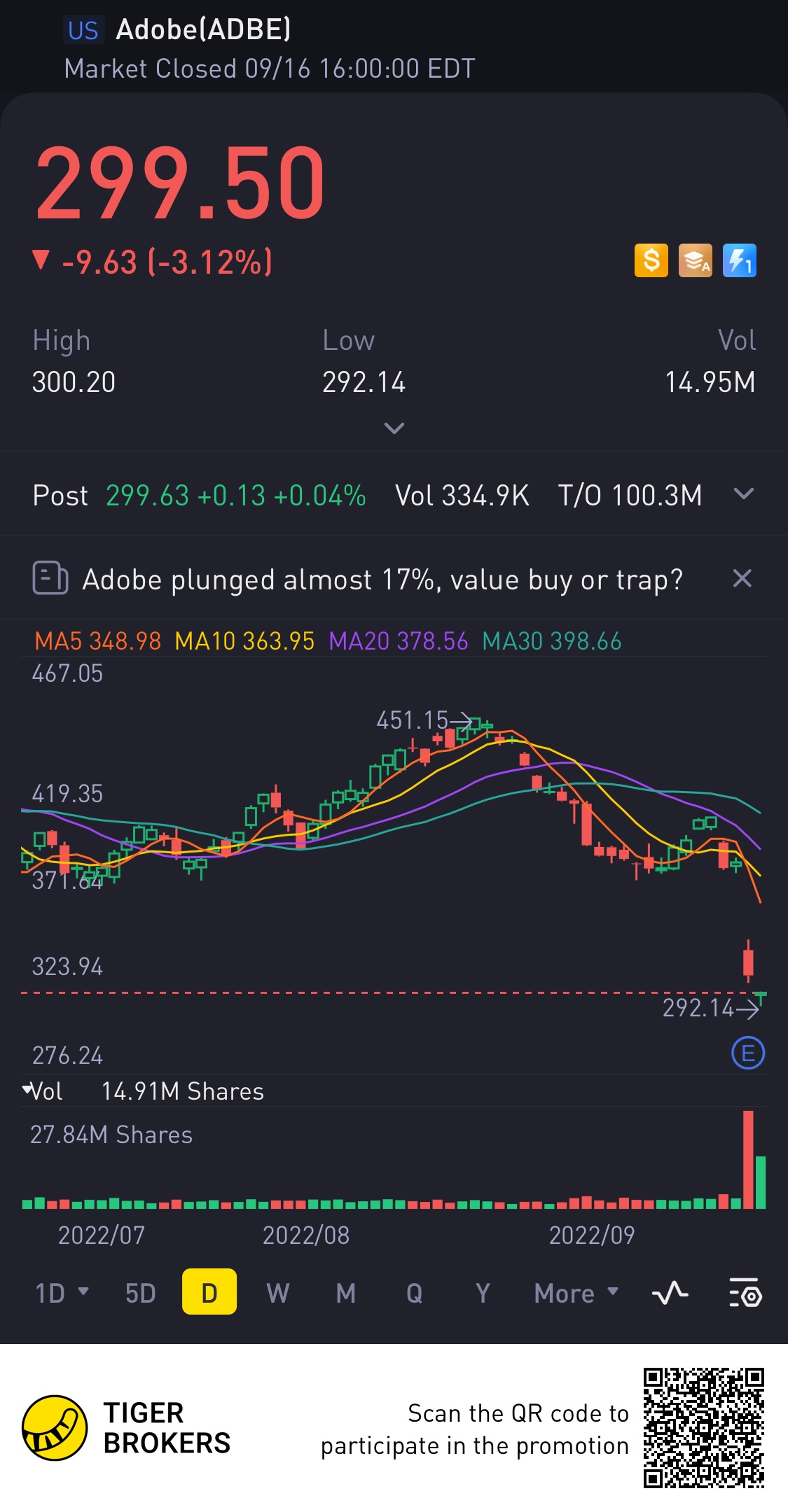Viewport: 788px width, 1512px height.
Task: Open the More timeframes dropdown
Action: click(x=576, y=1293)
